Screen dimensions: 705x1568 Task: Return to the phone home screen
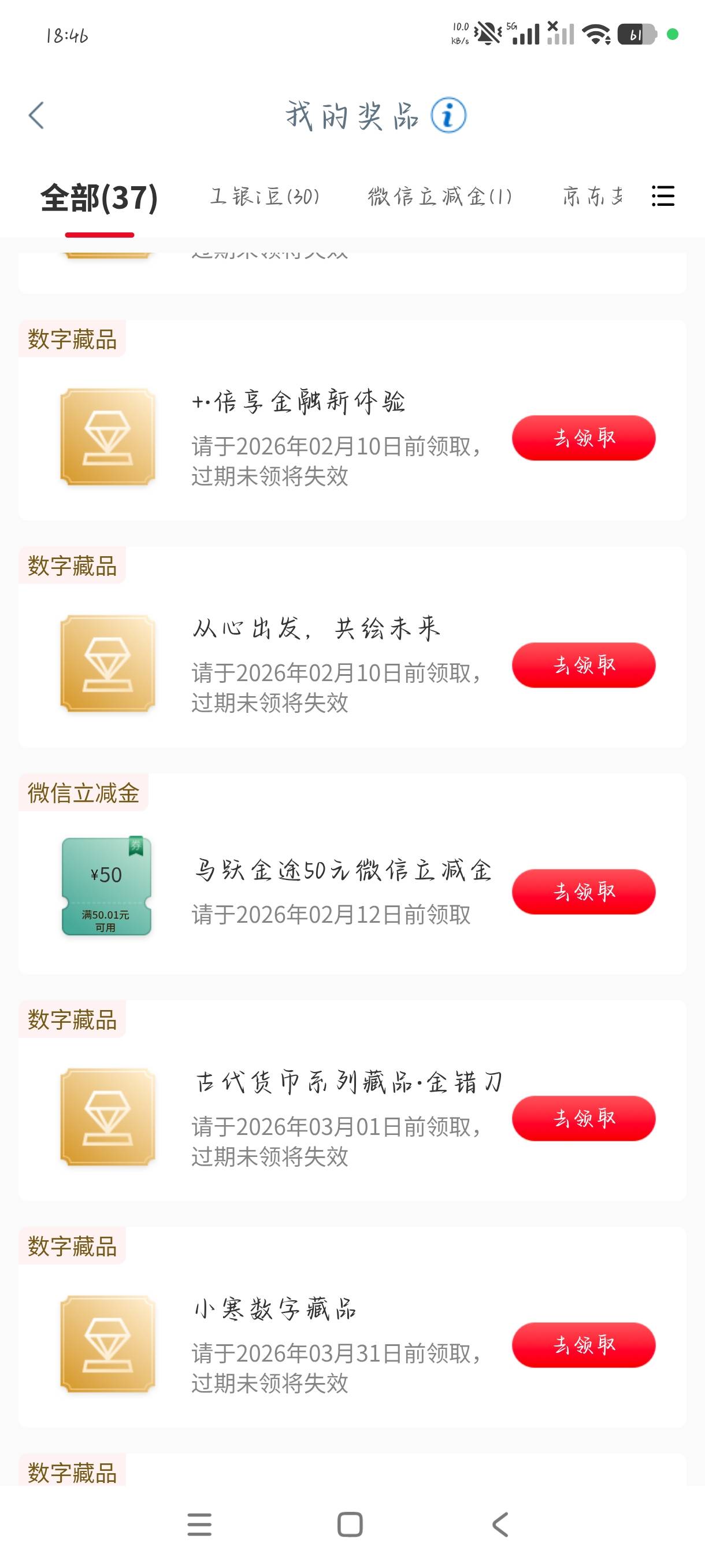tap(350, 1525)
